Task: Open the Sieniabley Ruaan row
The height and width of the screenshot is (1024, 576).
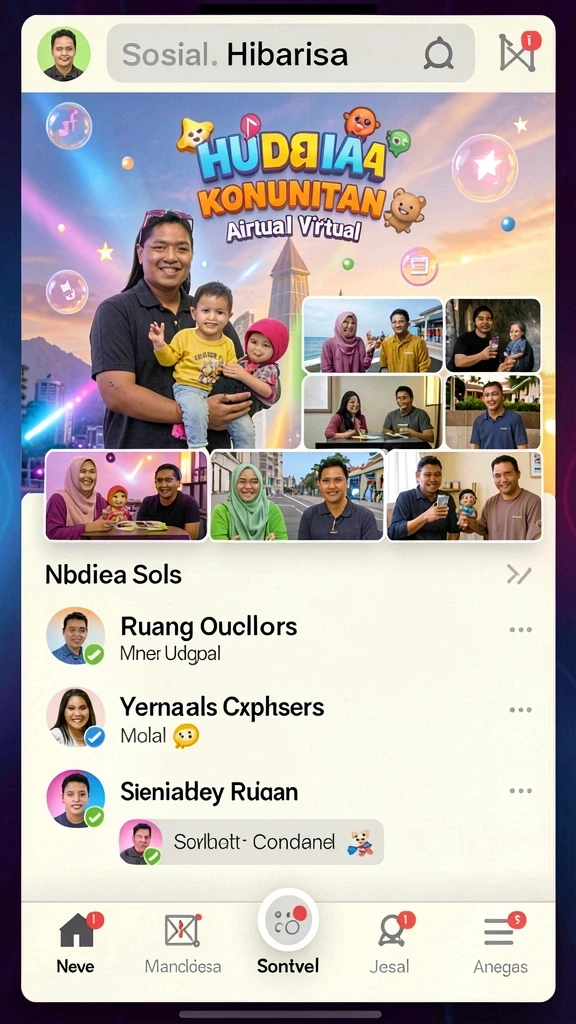Action: [x=288, y=798]
